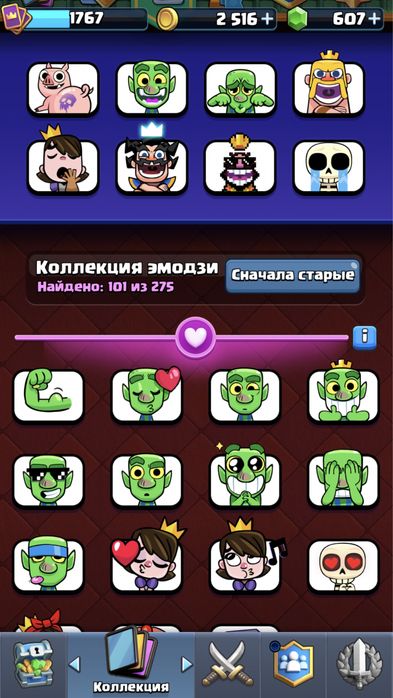Tap the 'Сначала старые' sort button
393x698 pixels.
tap(292, 276)
